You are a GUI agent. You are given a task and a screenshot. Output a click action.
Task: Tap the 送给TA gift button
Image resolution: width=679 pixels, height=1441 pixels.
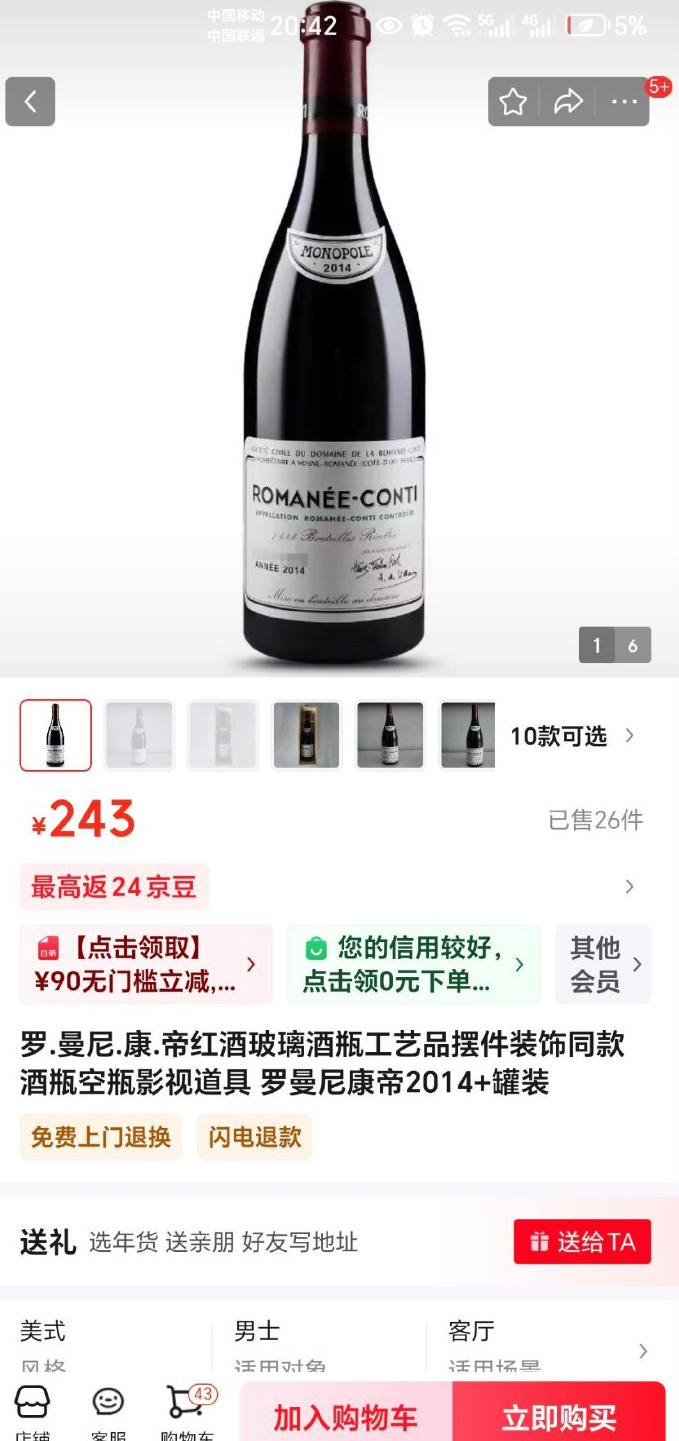pyautogui.click(x=582, y=1242)
